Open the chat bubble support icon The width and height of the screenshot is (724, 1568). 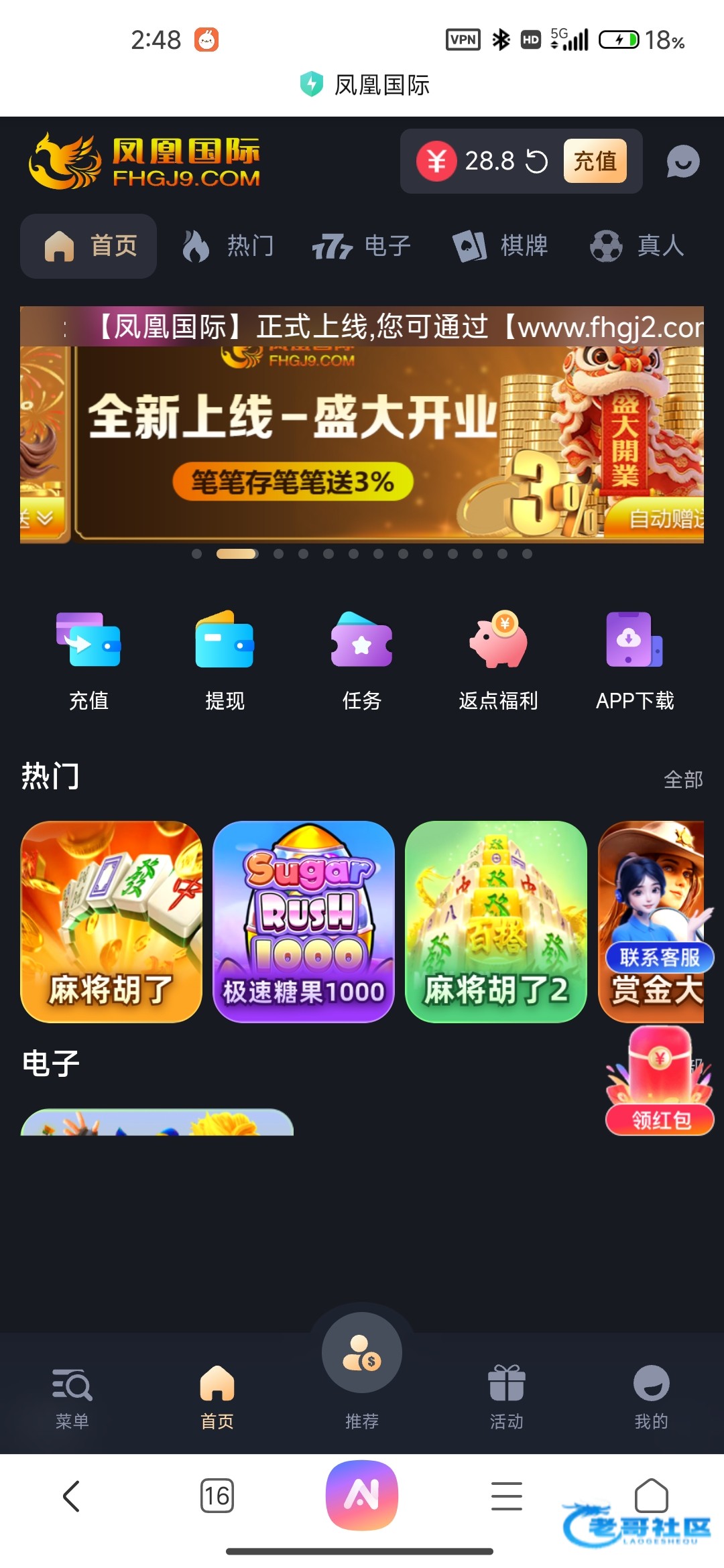click(682, 161)
